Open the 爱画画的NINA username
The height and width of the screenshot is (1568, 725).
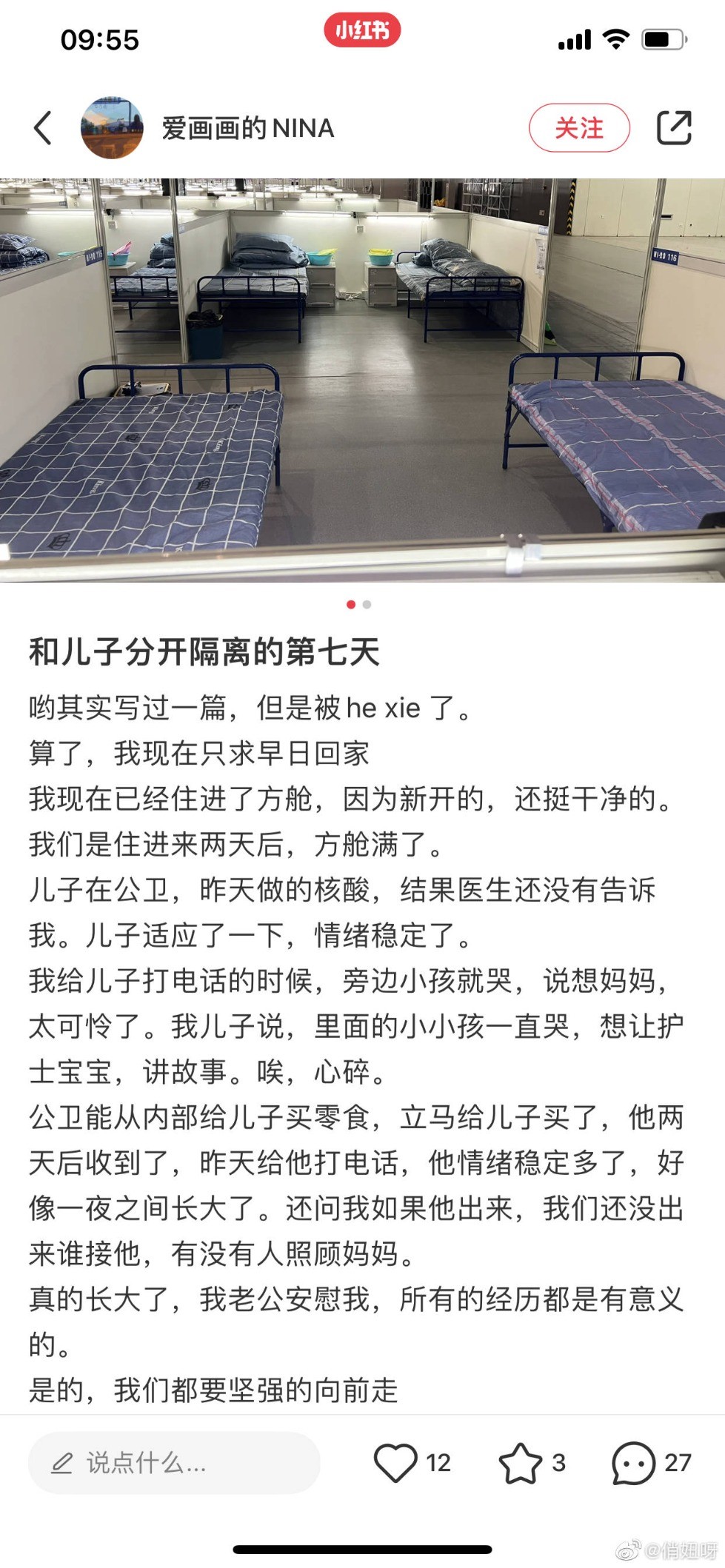click(x=248, y=128)
